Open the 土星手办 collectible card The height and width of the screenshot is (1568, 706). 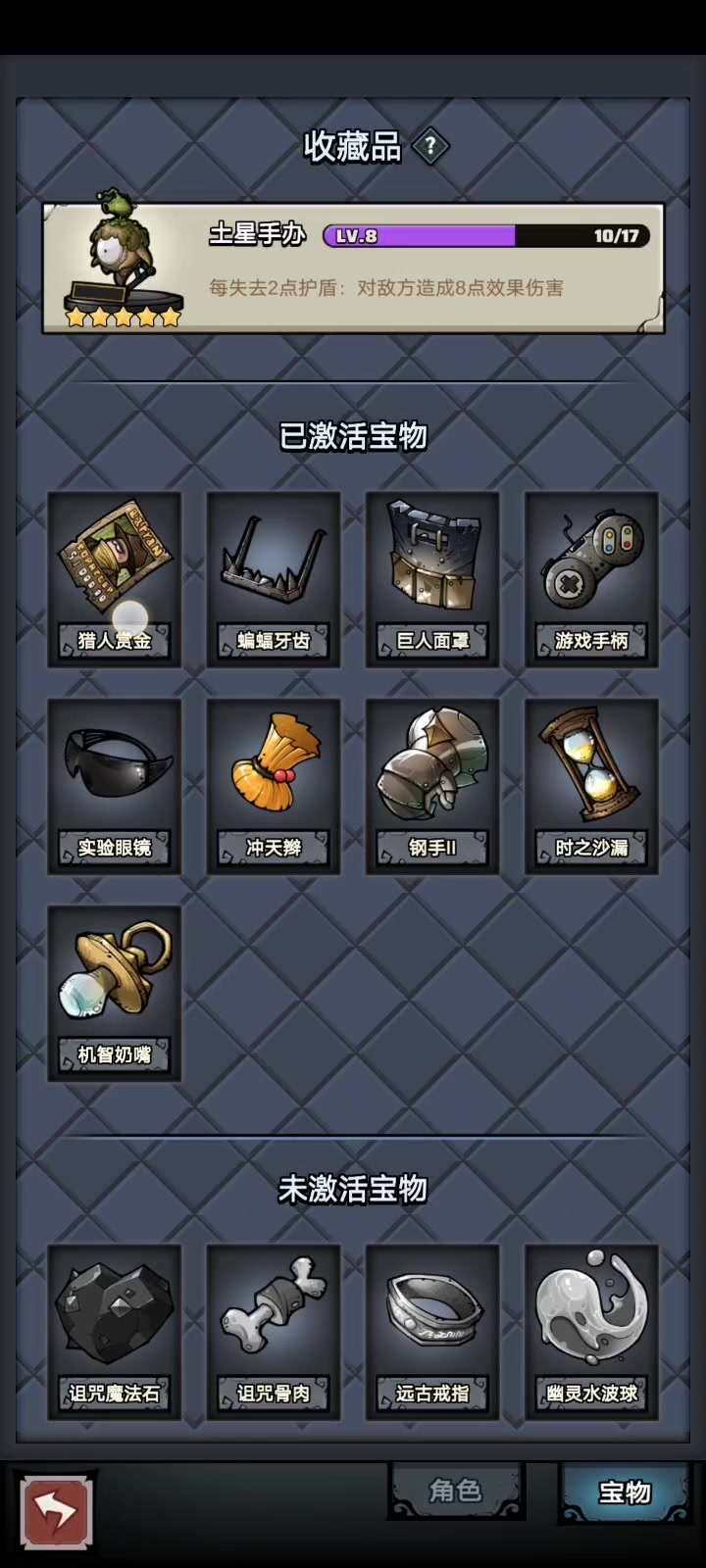pos(353,268)
